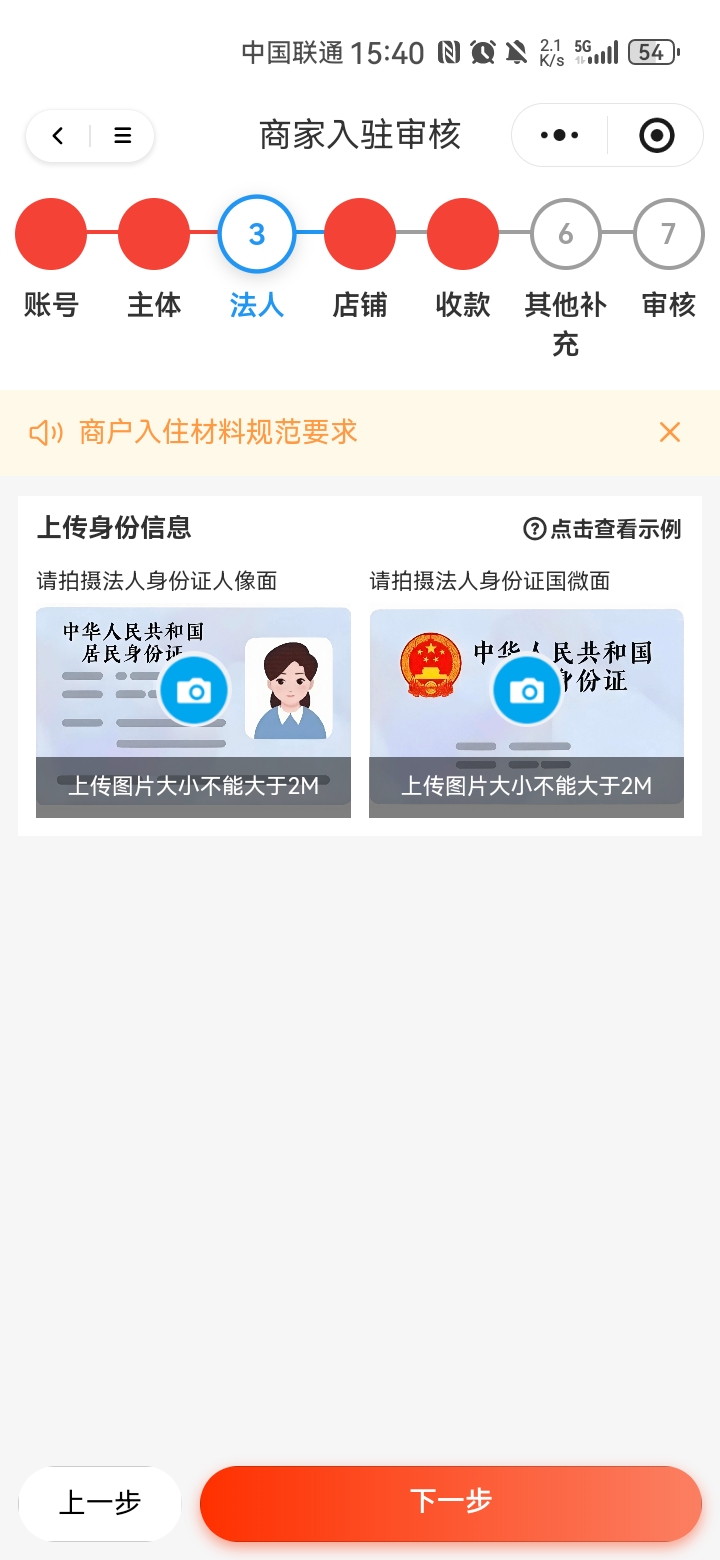The width and height of the screenshot is (720, 1560).
Task: Tap the more options (...) capsule icon
Action: (x=557, y=134)
